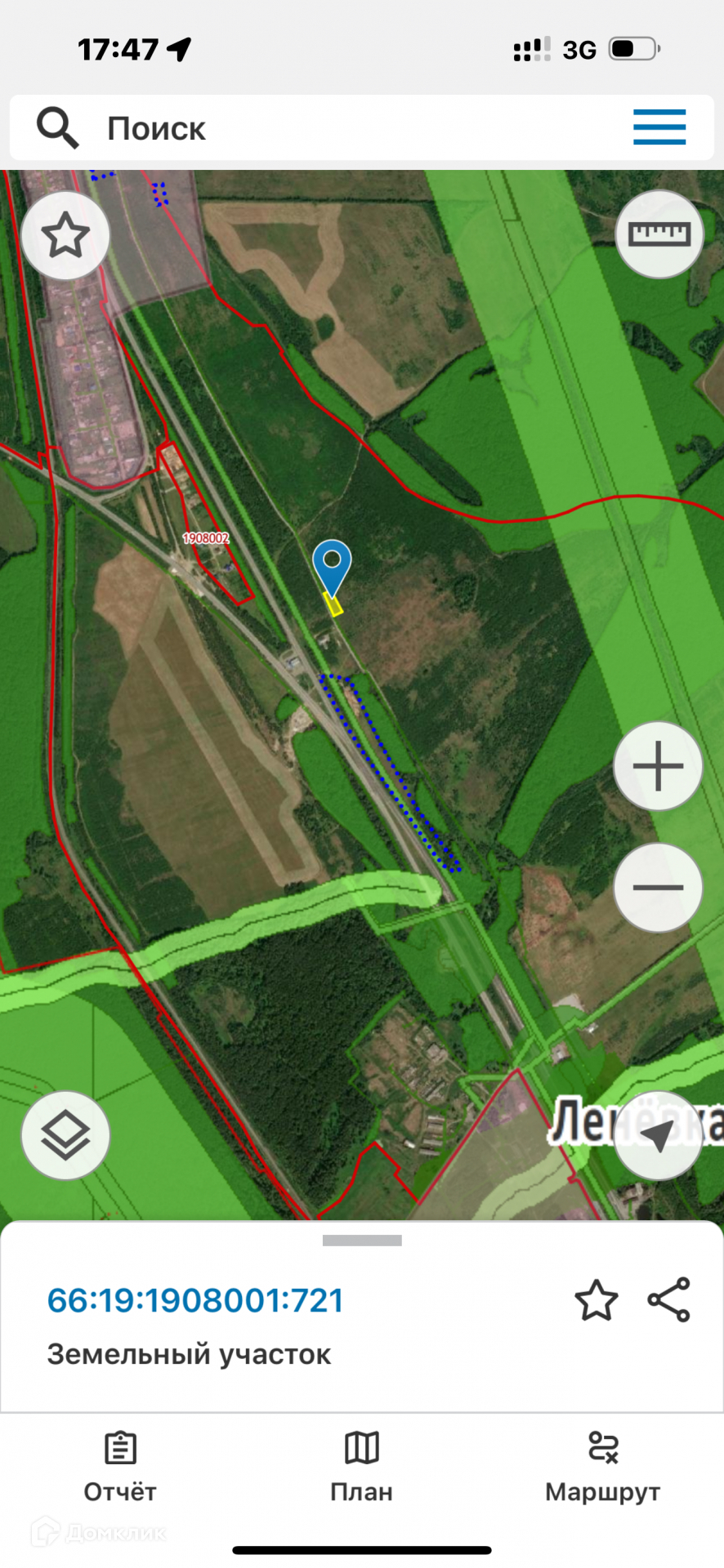Image resolution: width=724 pixels, height=1568 pixels.
Task: Open the Поиск search field
Action: coord(327,128)
